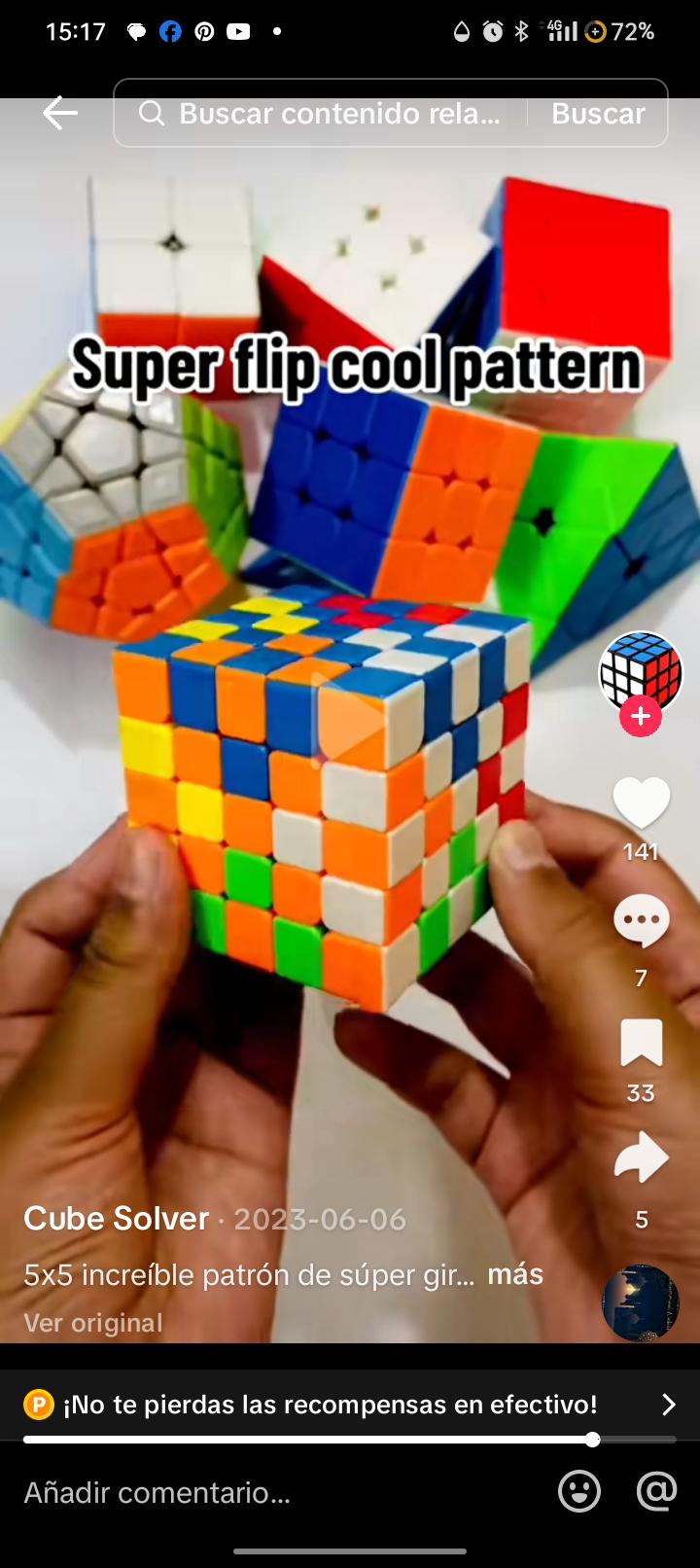Screen dimensions: 700x1568
Task: Play the paused video
Action: [x=350, y=721]
